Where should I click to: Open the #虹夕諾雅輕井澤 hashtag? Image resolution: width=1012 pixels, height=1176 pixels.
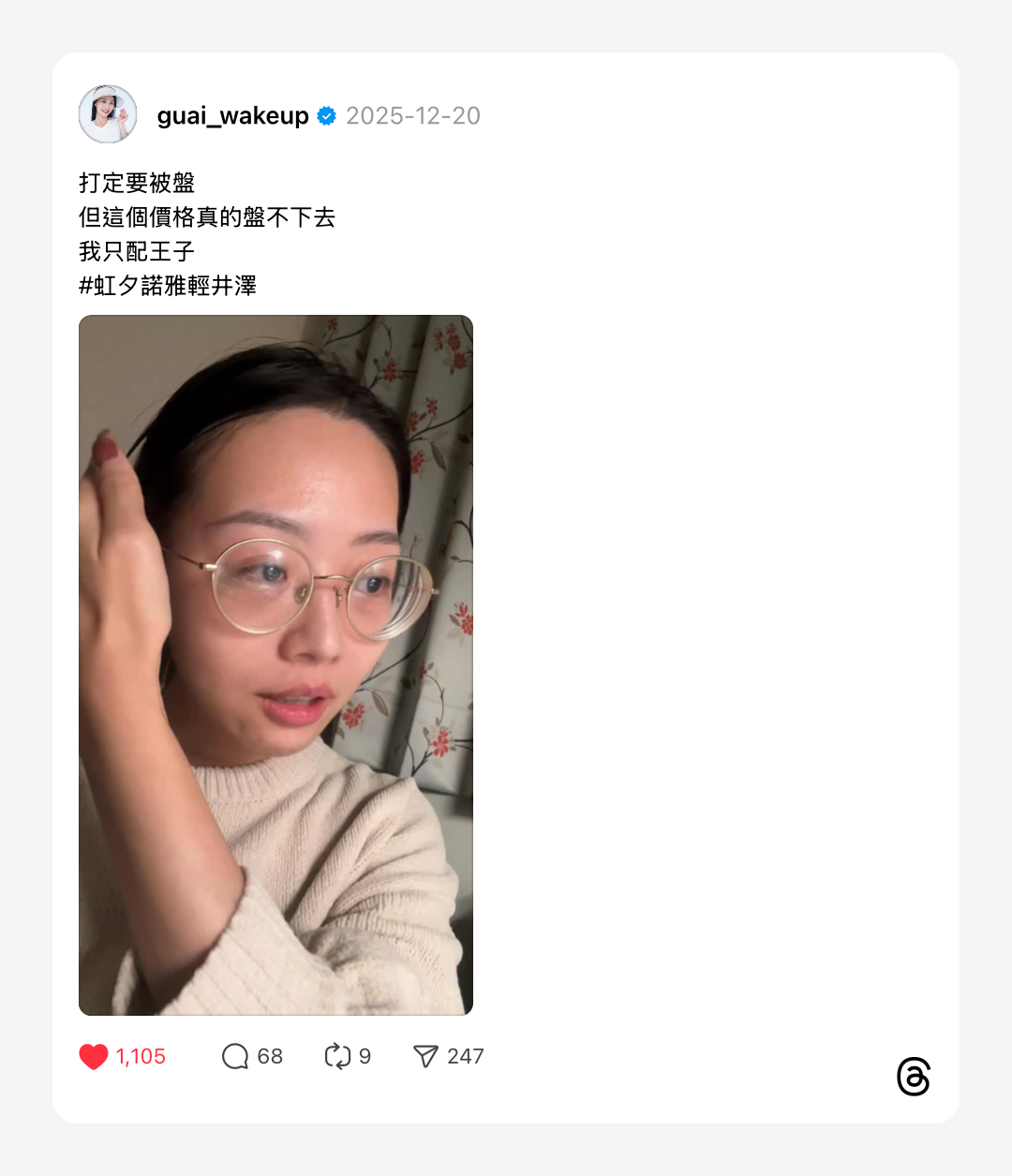(x=168, y=286)
